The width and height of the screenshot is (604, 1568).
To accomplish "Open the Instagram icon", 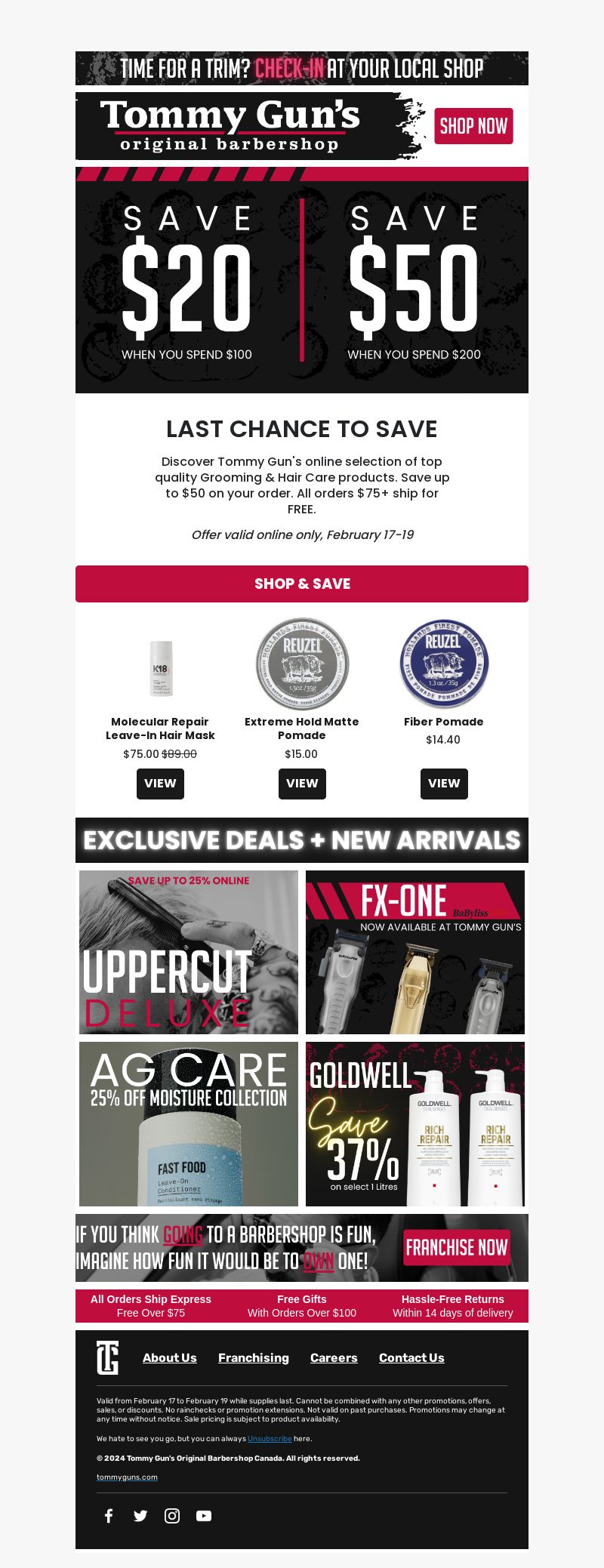I will point(172,1515).
